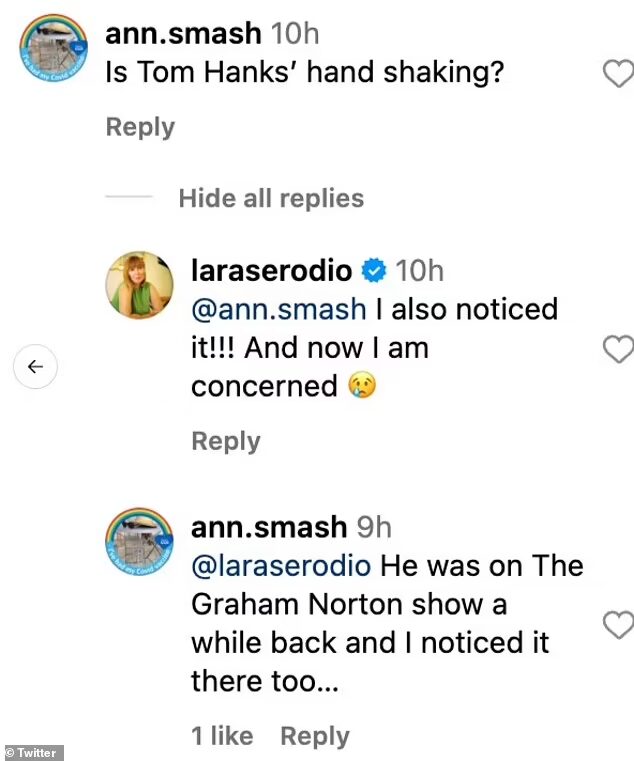Reply to the comment asking about hand shaking
Screen dimensions: 634x761
[x=140, y=127]
